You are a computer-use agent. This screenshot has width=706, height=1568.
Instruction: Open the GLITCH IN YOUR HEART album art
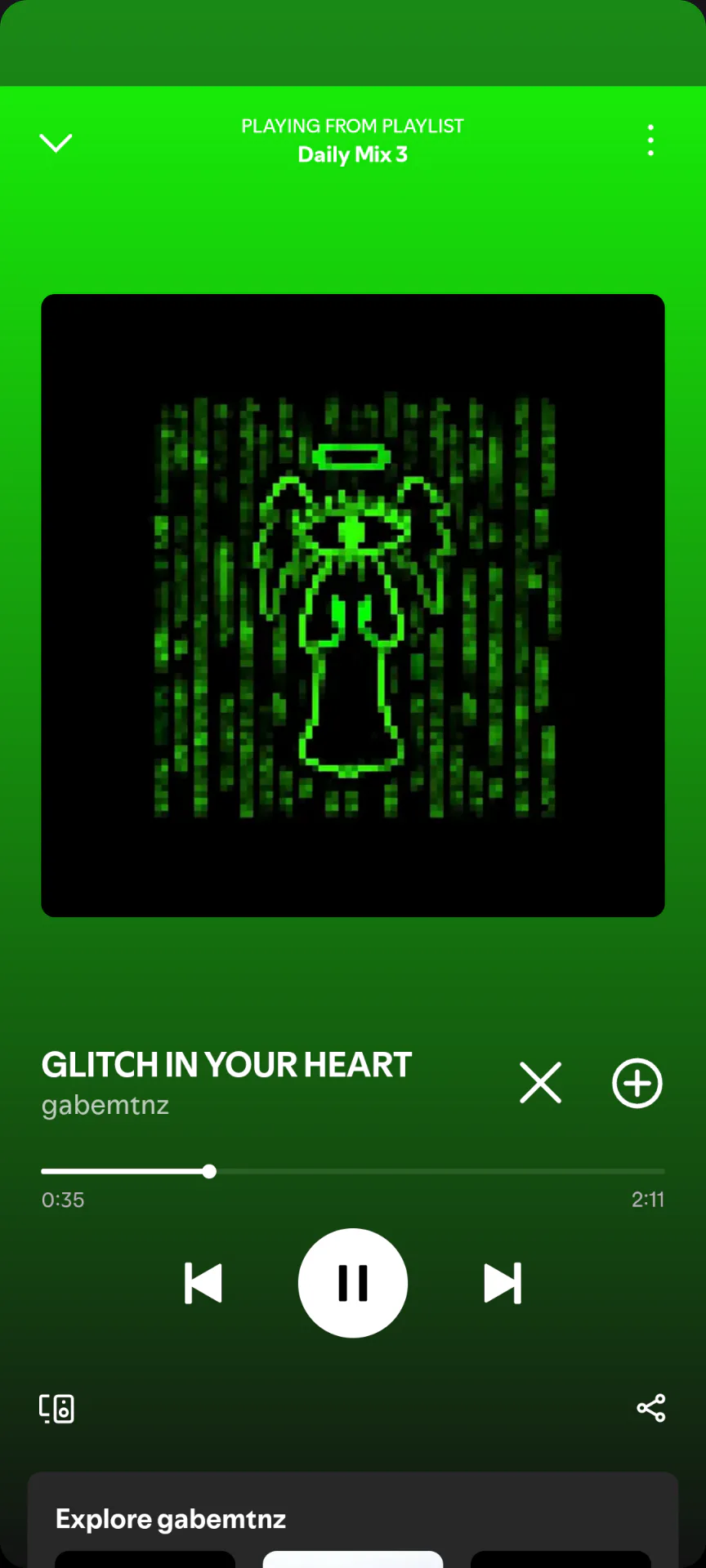tap(353, 605)
